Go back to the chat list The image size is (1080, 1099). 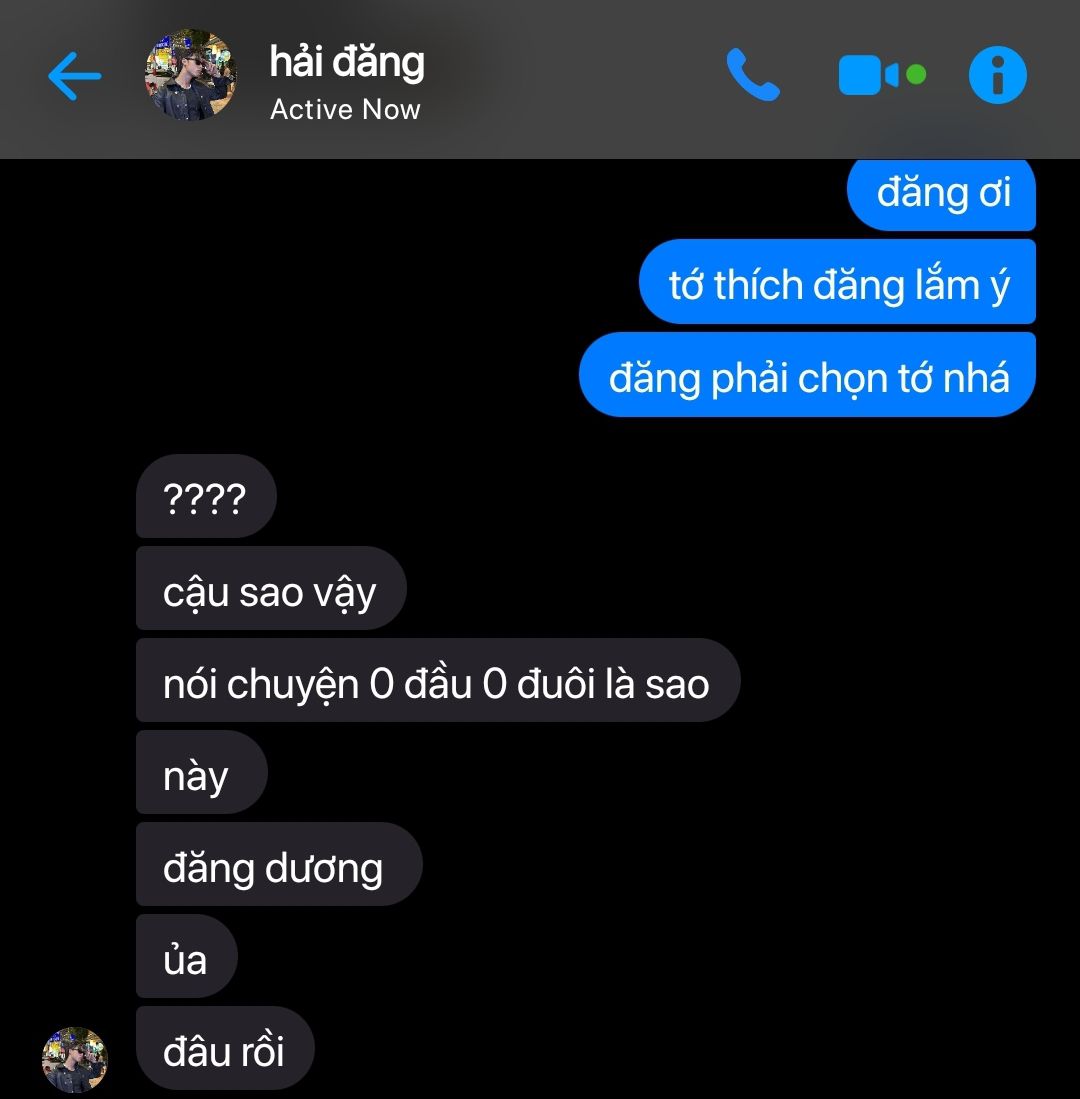[75, 76]
